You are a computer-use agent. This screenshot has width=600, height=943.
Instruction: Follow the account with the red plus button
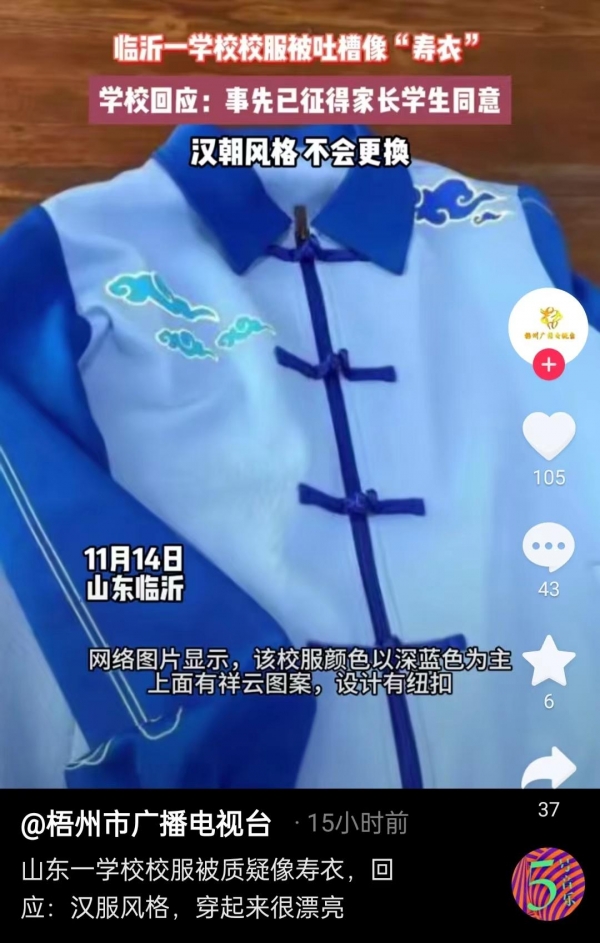point(548,365)
